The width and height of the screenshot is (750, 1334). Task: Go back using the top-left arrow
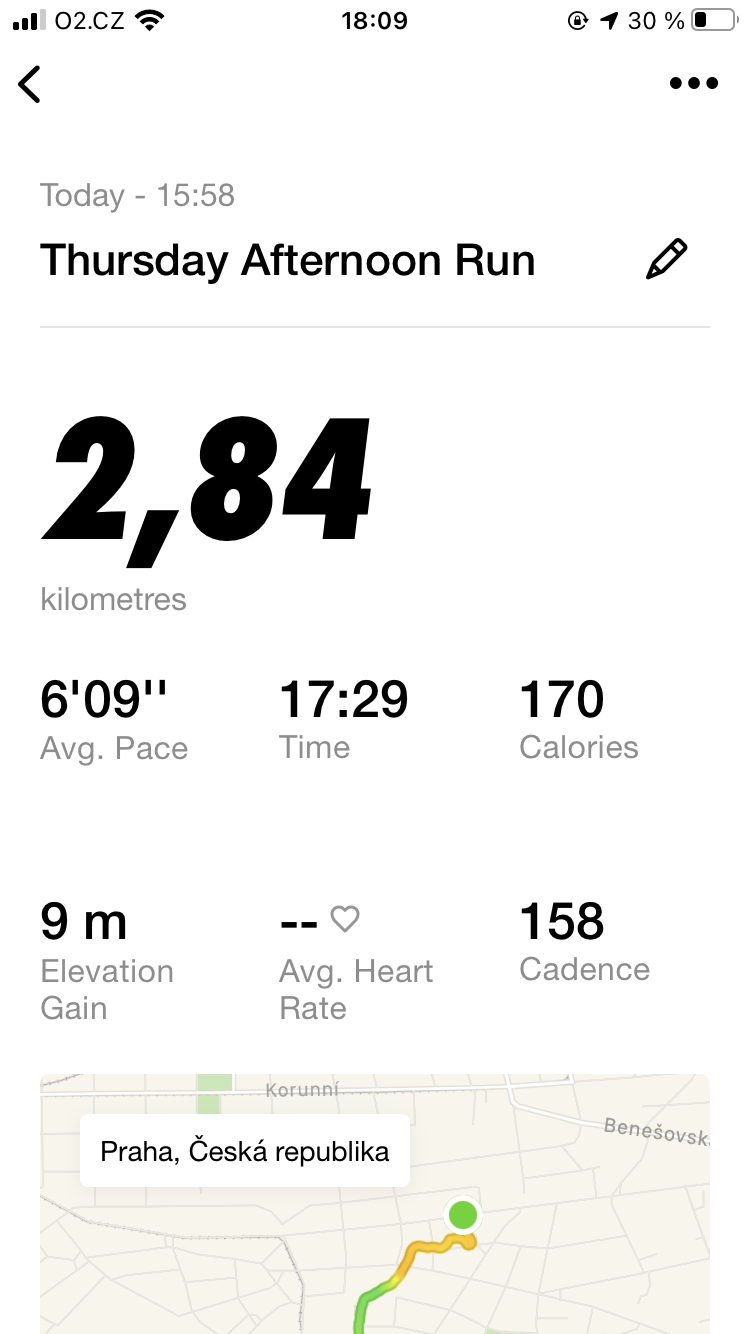(30, 84)
